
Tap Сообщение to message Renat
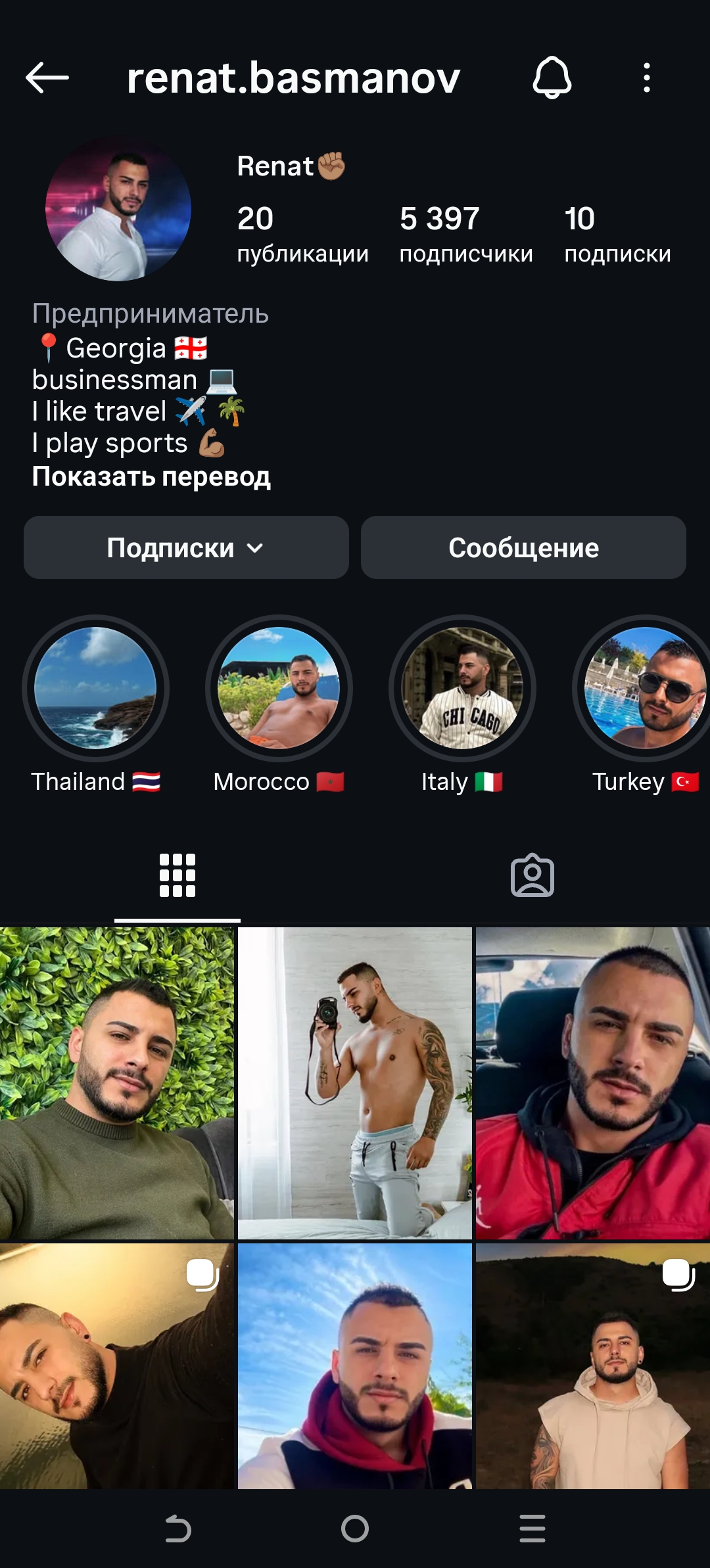click(x=523, y=547)
